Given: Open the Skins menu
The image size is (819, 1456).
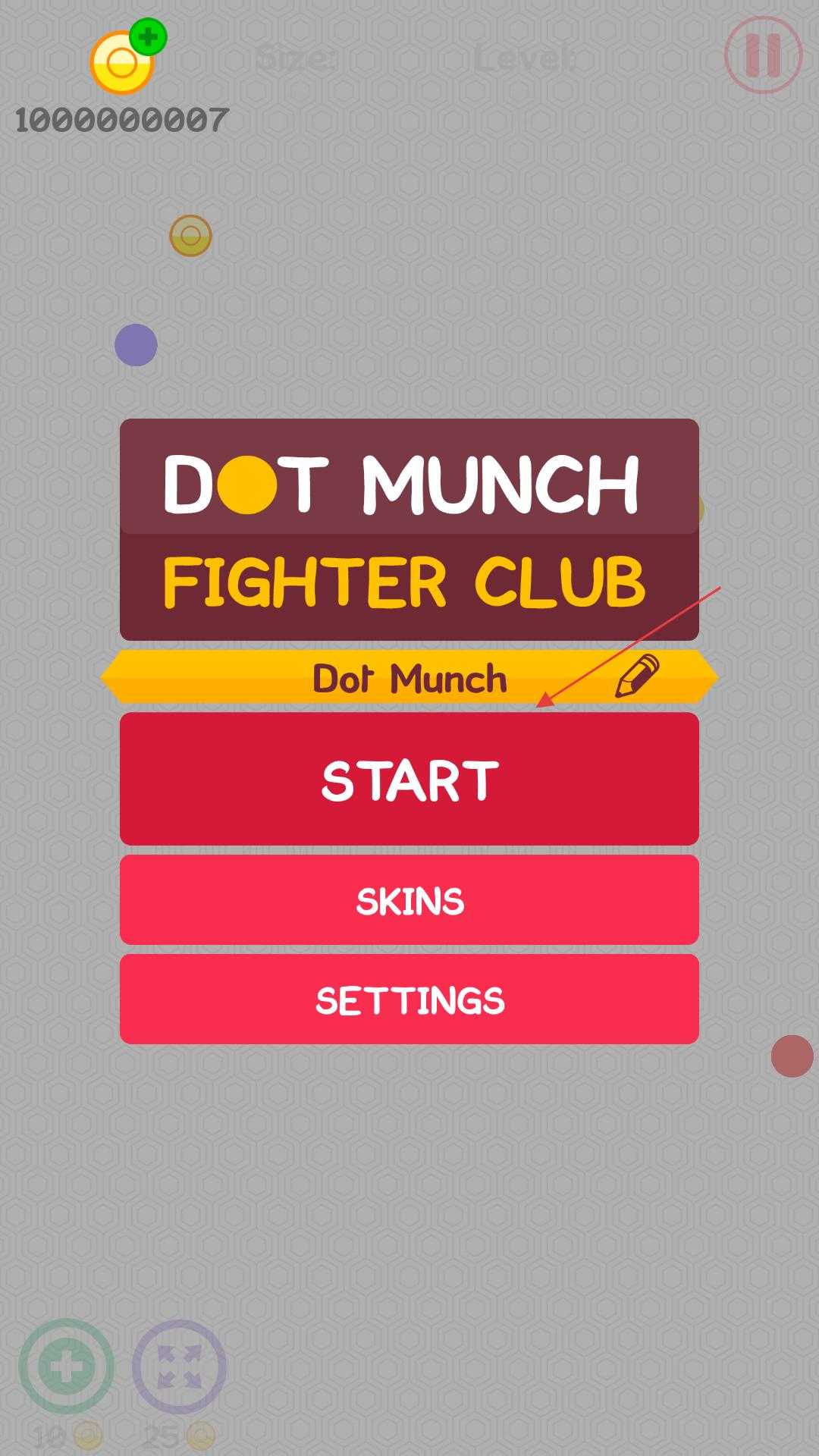Looking at the screenshot, I should (x=409, y=901).
